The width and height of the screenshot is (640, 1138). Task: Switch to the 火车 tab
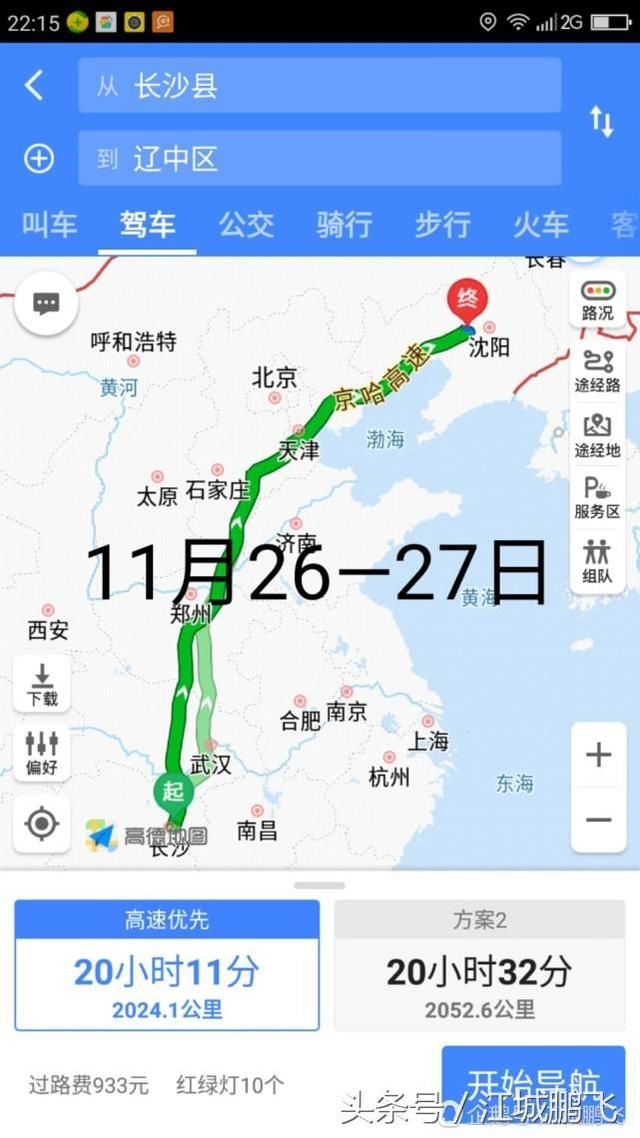[540, 224]
